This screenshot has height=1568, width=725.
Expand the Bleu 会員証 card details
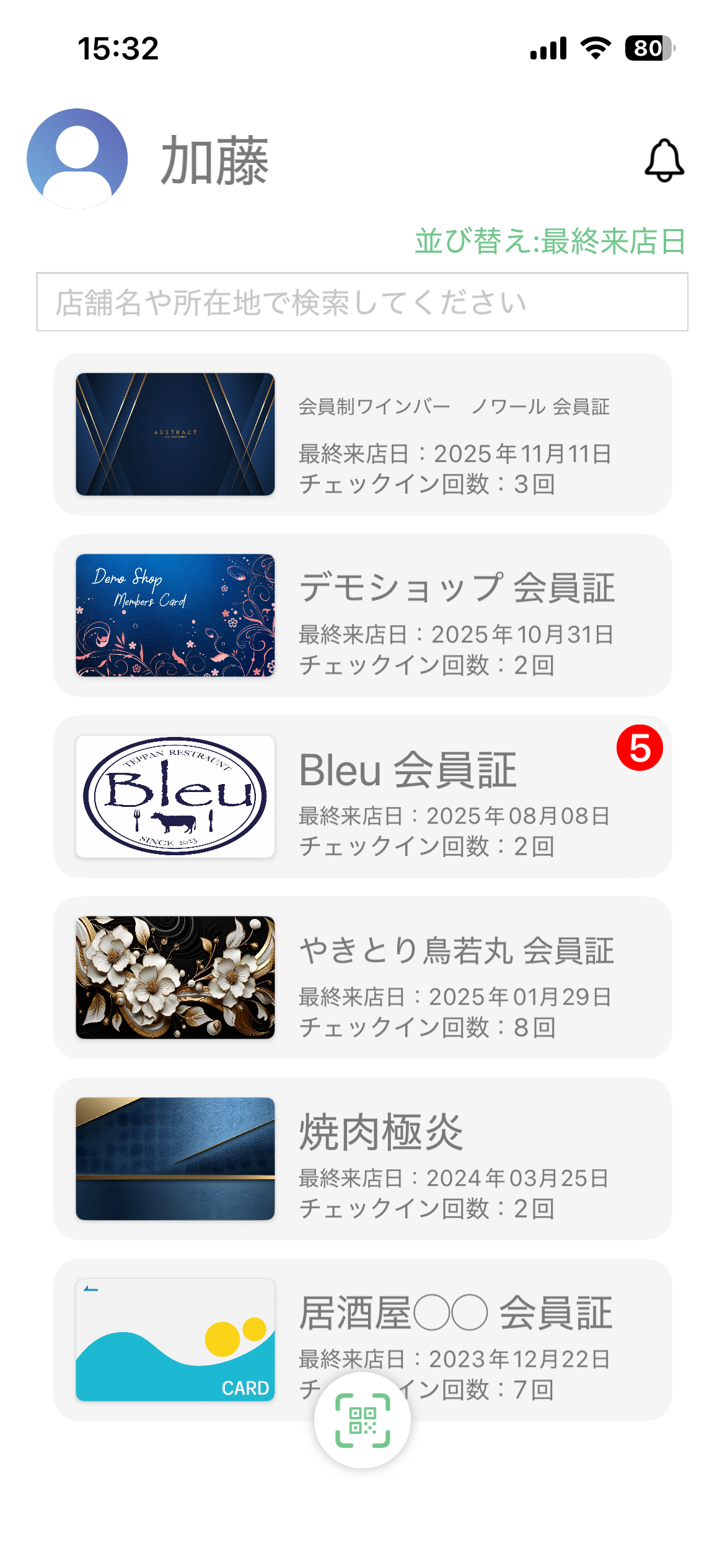[409, 771]
